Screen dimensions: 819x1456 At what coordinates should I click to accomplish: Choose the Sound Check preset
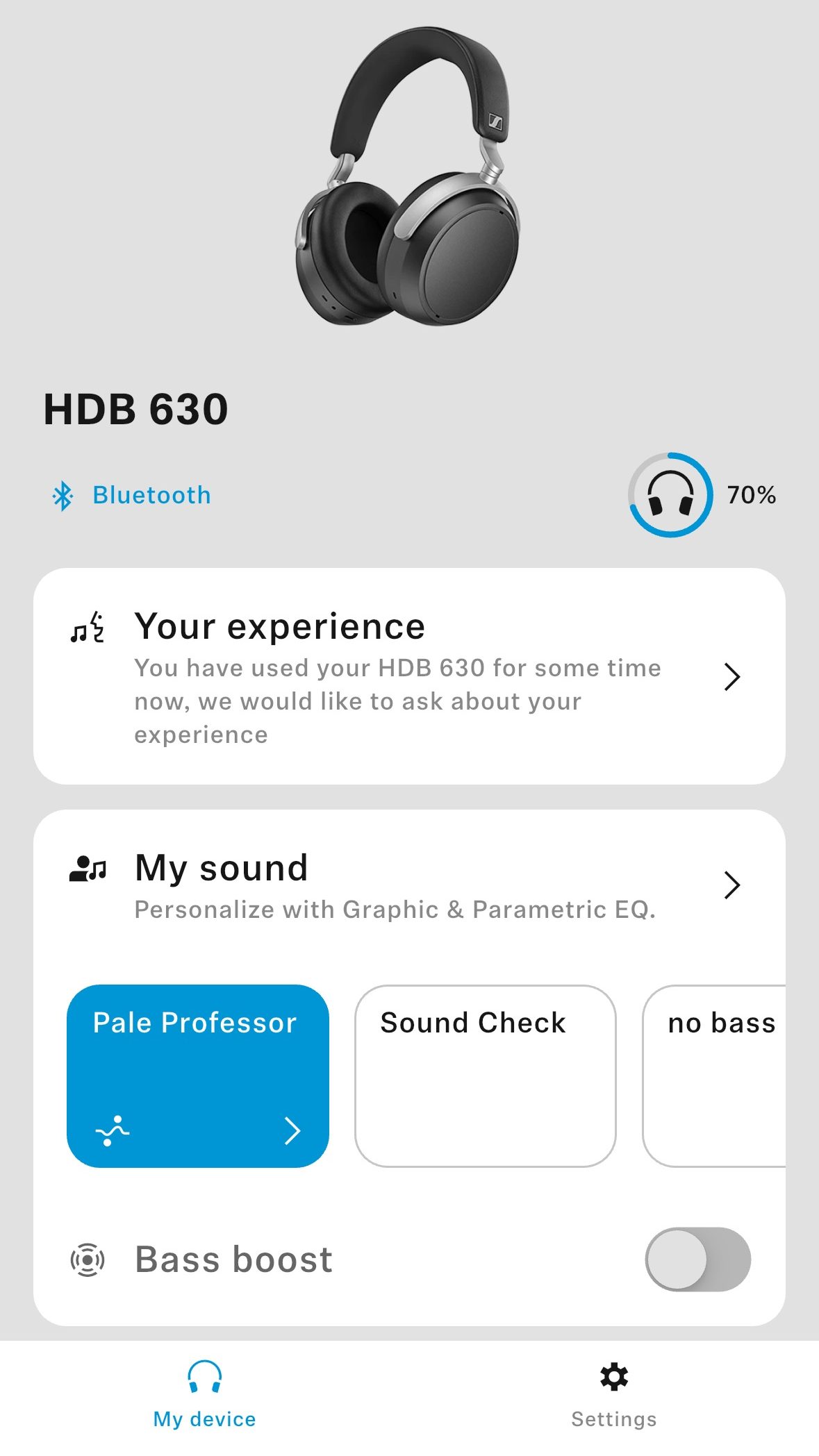(485, 1076)
